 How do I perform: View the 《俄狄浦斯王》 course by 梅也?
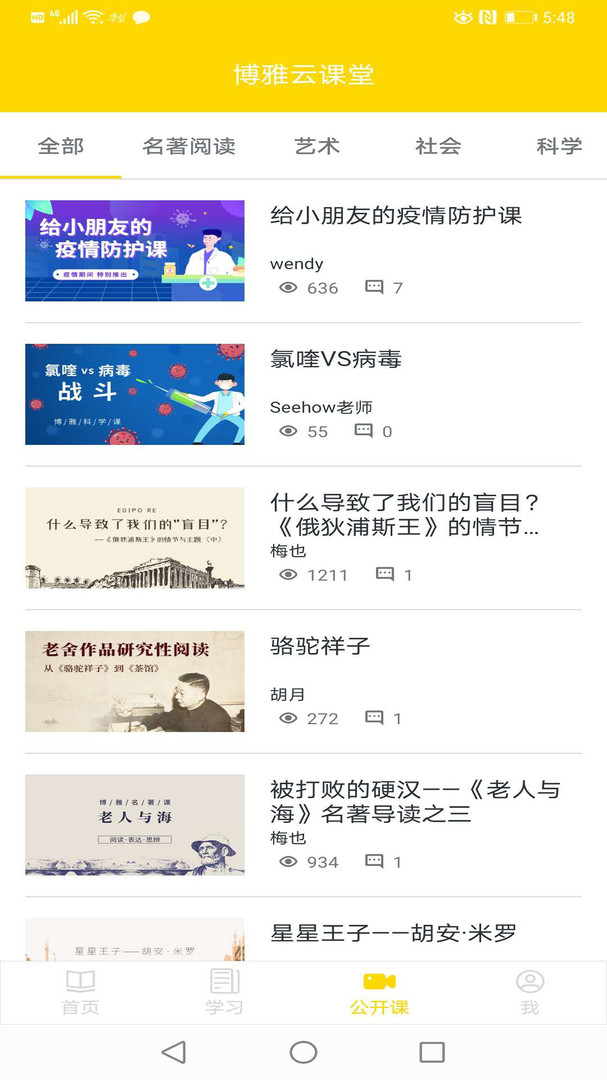click(404, 514)
